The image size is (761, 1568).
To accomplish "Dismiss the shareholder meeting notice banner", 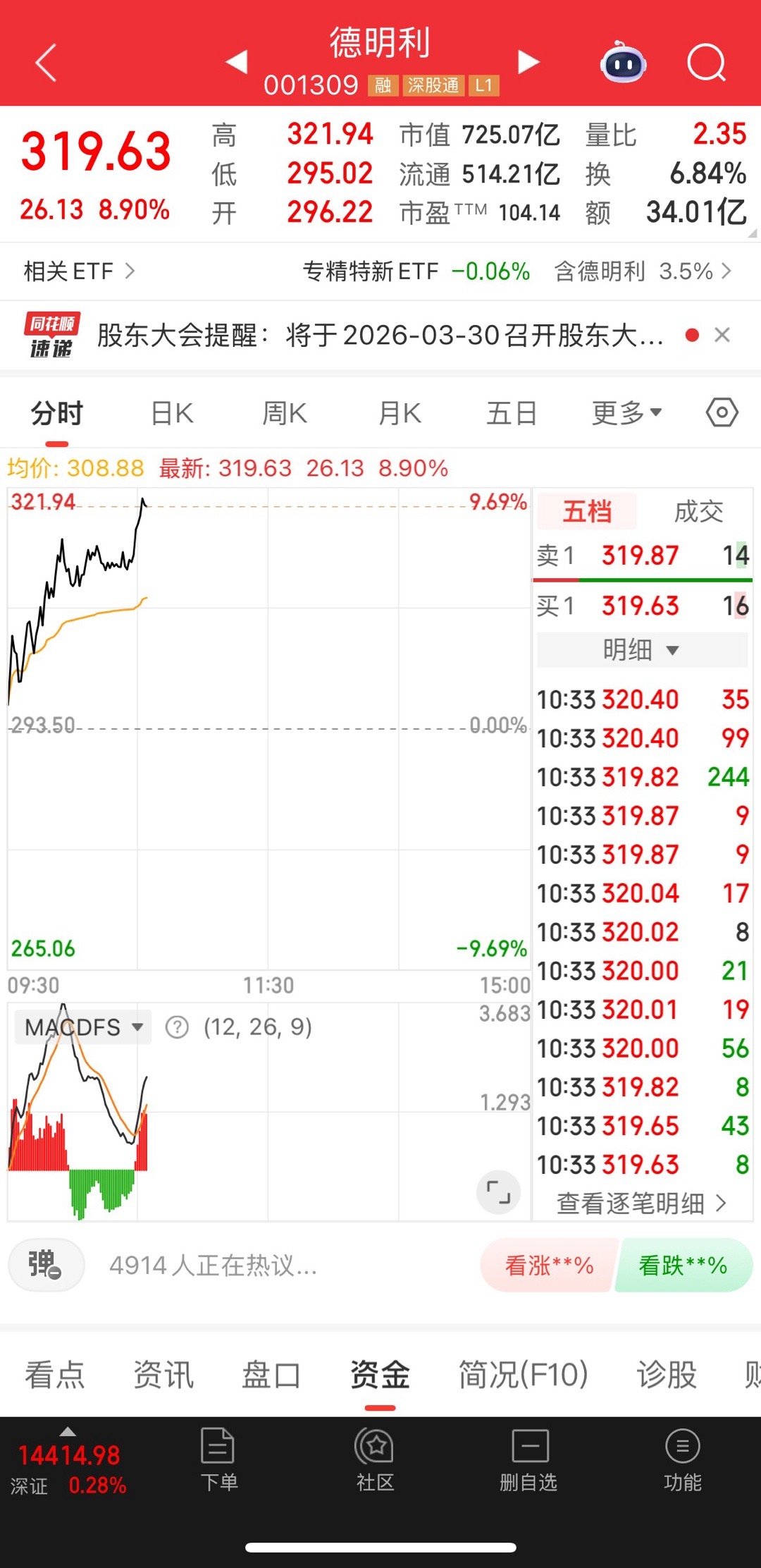I will [722, 335].
